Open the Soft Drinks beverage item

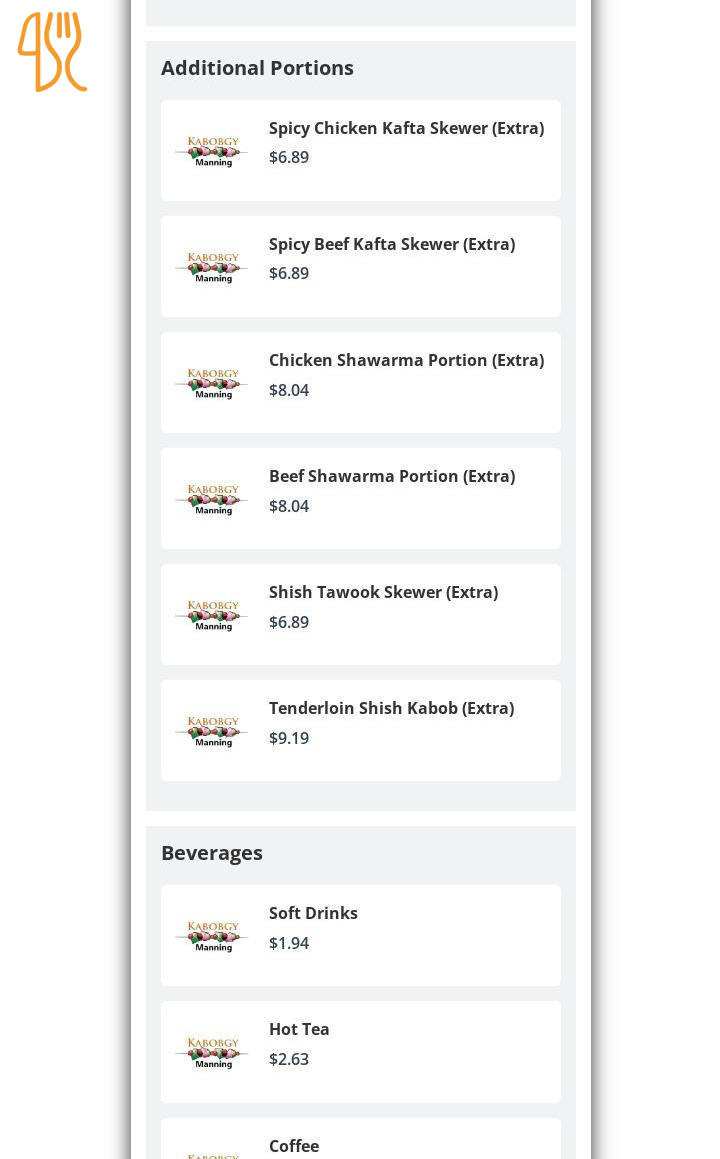point(360,935)
